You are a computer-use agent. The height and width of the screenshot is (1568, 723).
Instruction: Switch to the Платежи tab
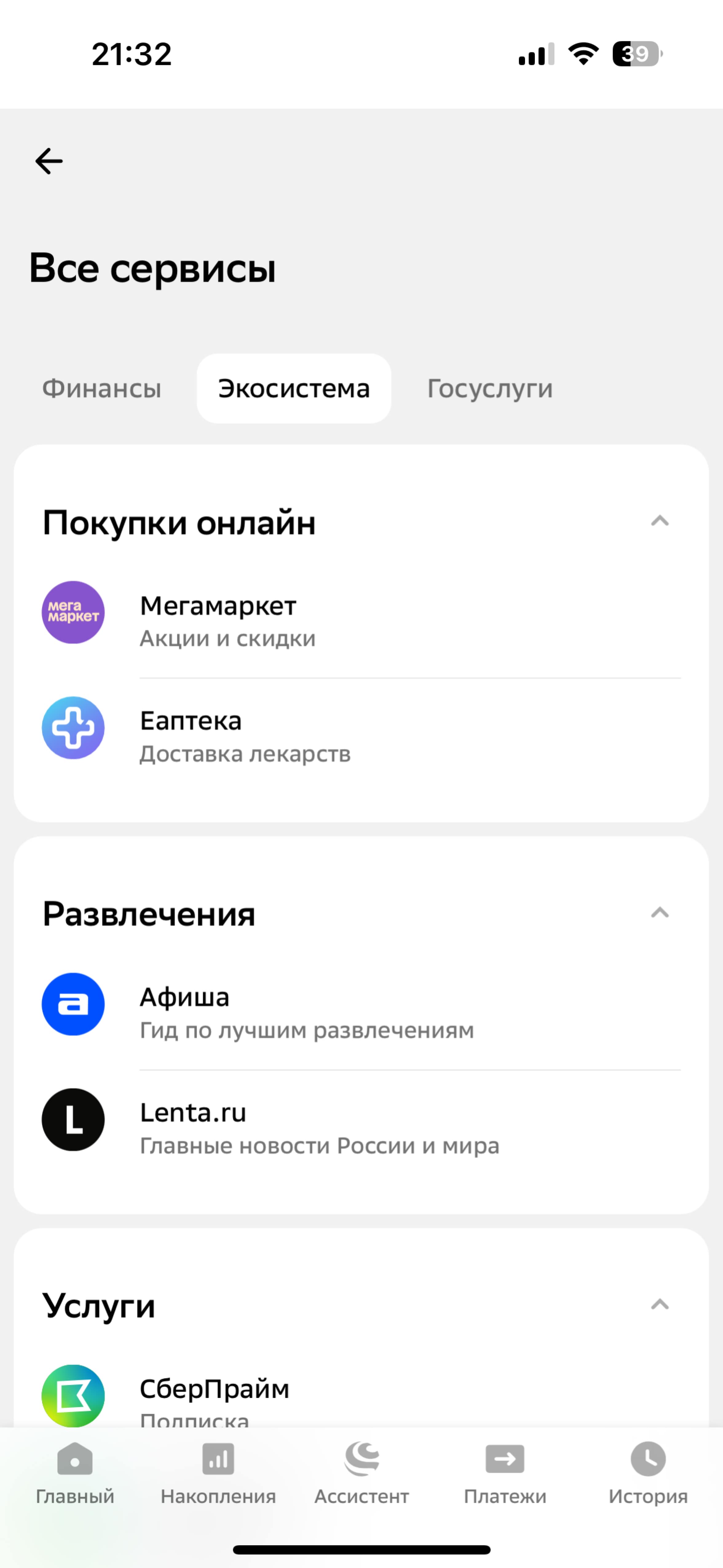[505, 1473]
